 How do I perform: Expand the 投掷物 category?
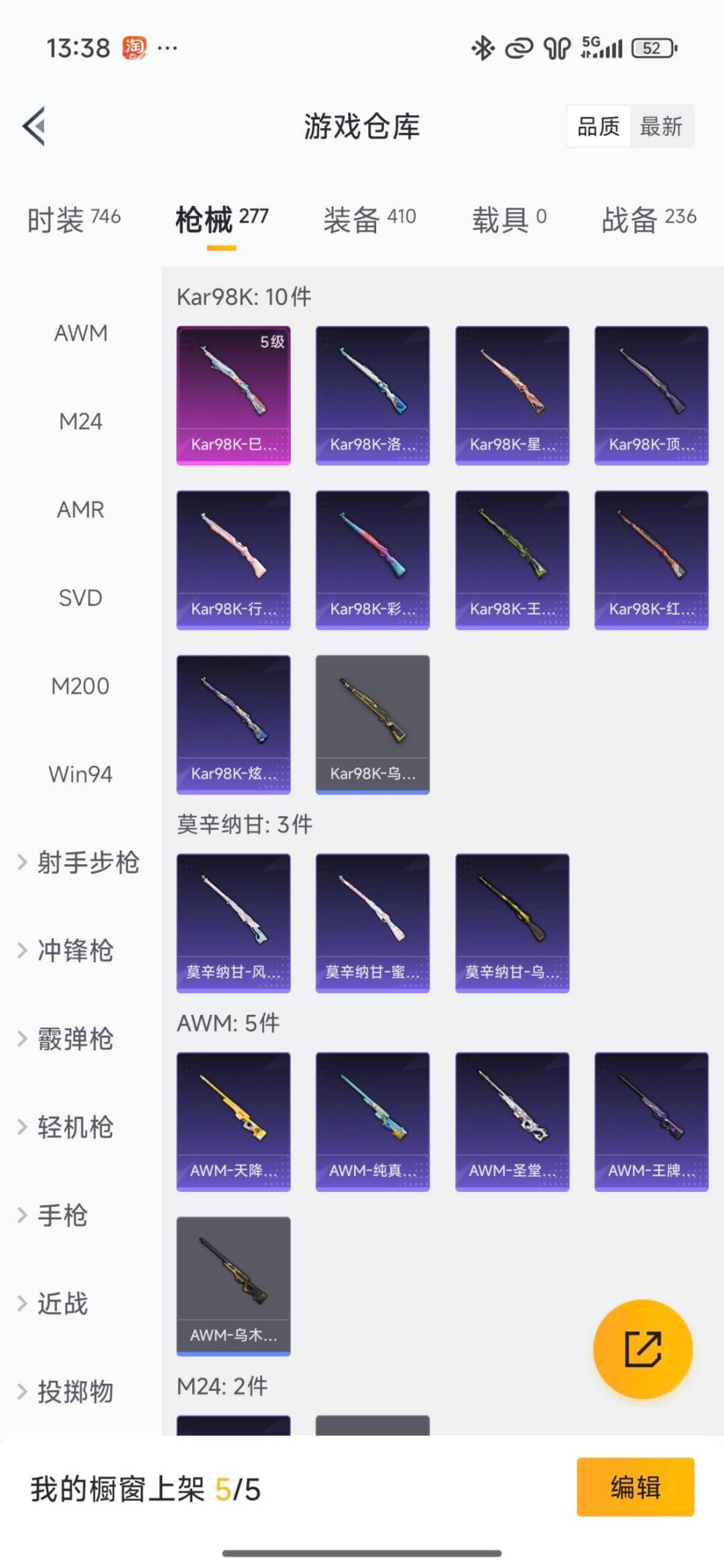74,1392
